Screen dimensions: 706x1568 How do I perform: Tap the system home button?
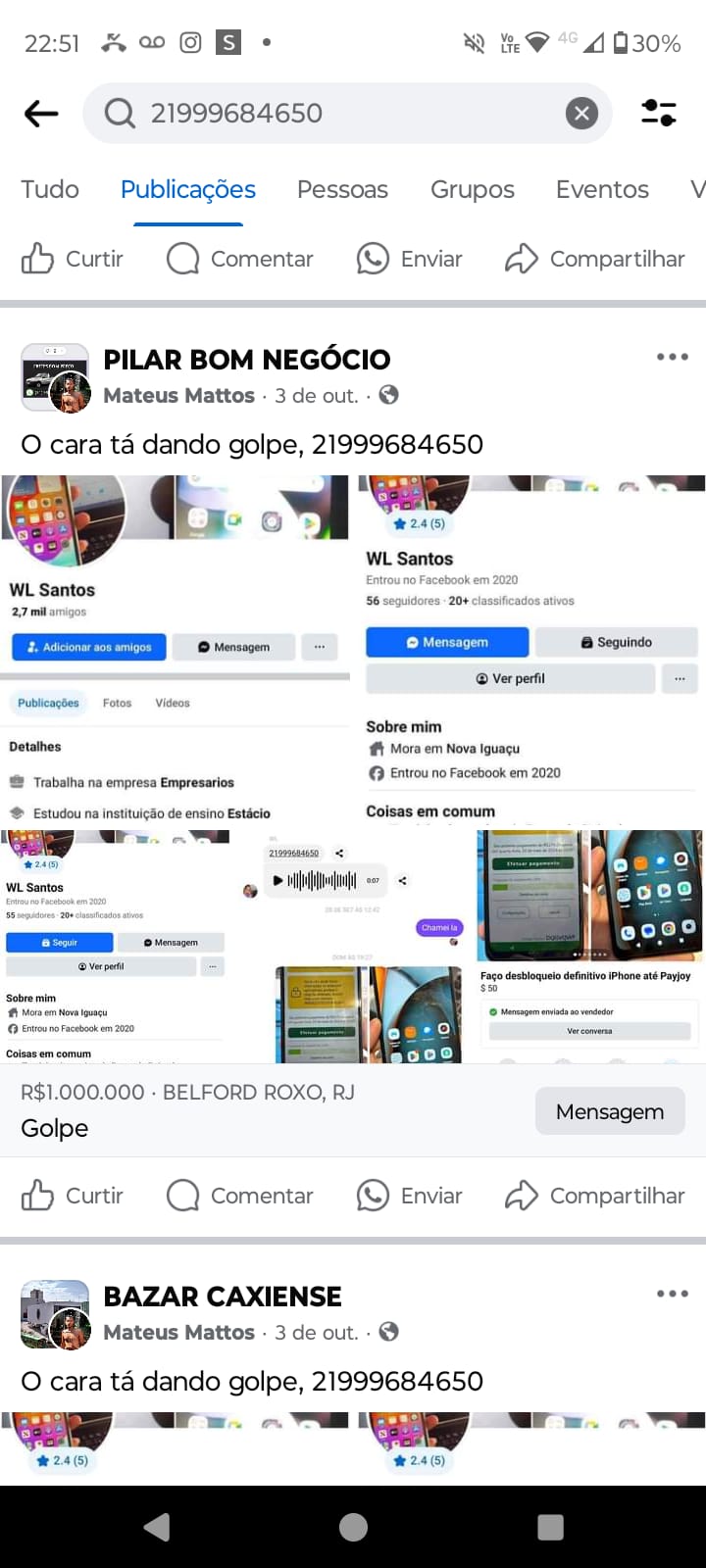[x=353, y=1527]
